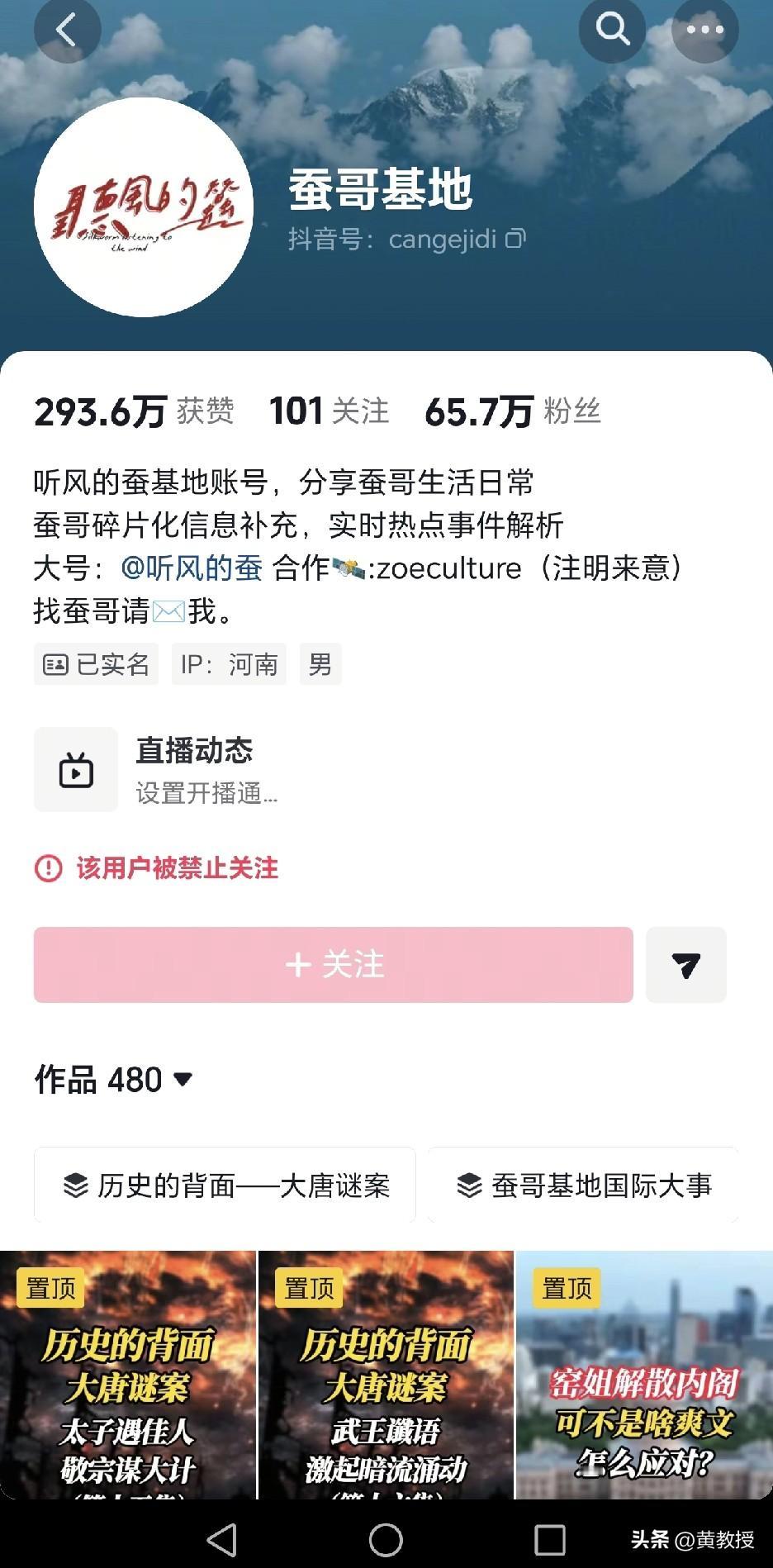Switch to the 历史的背面——大唐谜案 collection
The image size is (773, 1568).
[x=225, y=1185]
